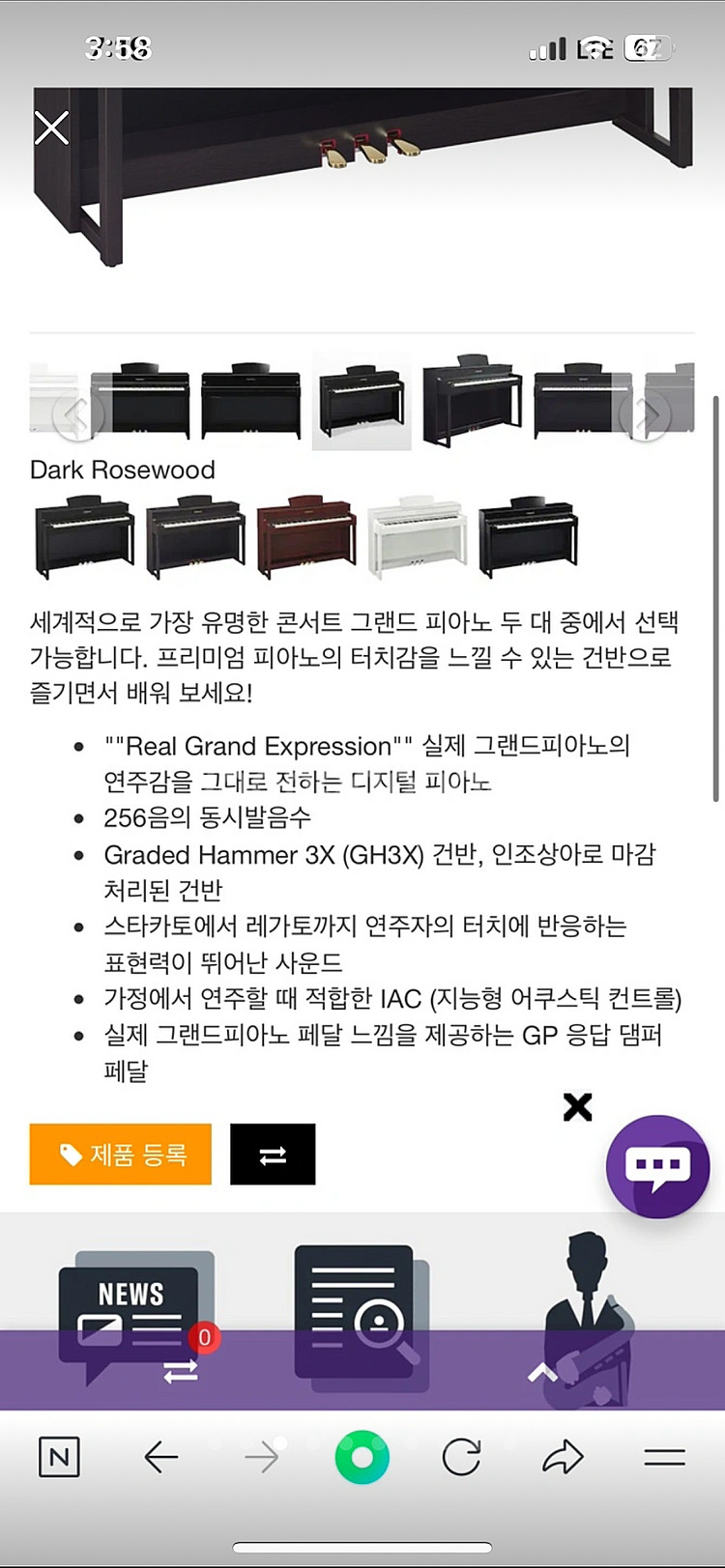This screenshot has height=1568, width=725.
Task: Select the white piano color swatch
Action: [417, 536]
